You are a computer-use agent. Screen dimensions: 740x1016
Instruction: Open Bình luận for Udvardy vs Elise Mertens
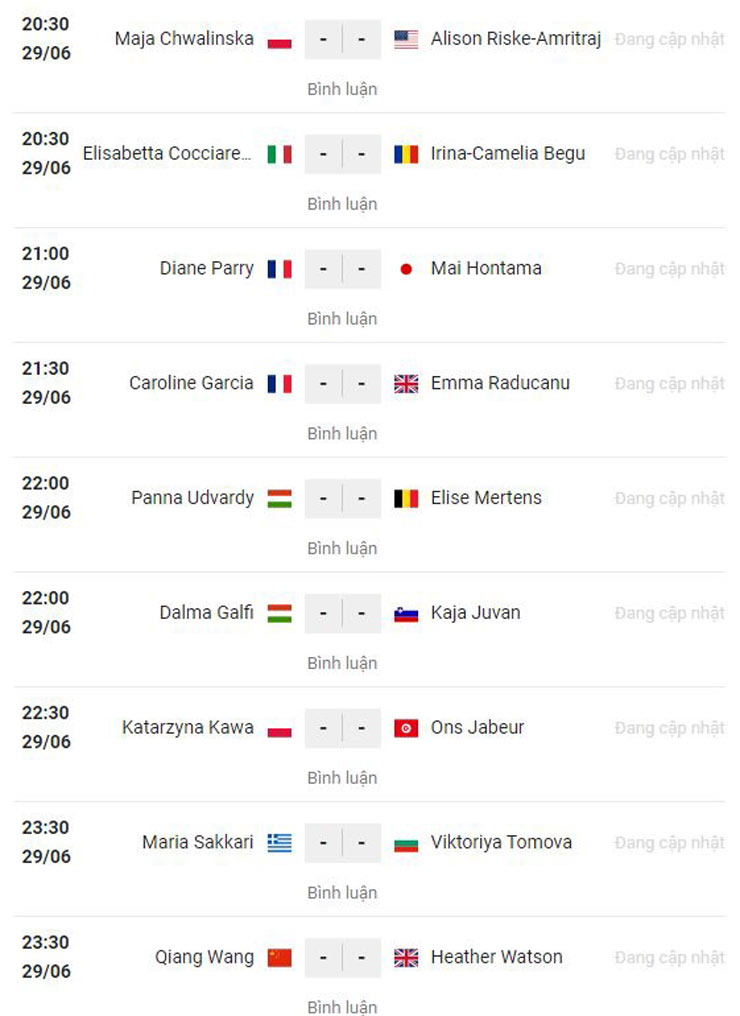pos(342,548)
